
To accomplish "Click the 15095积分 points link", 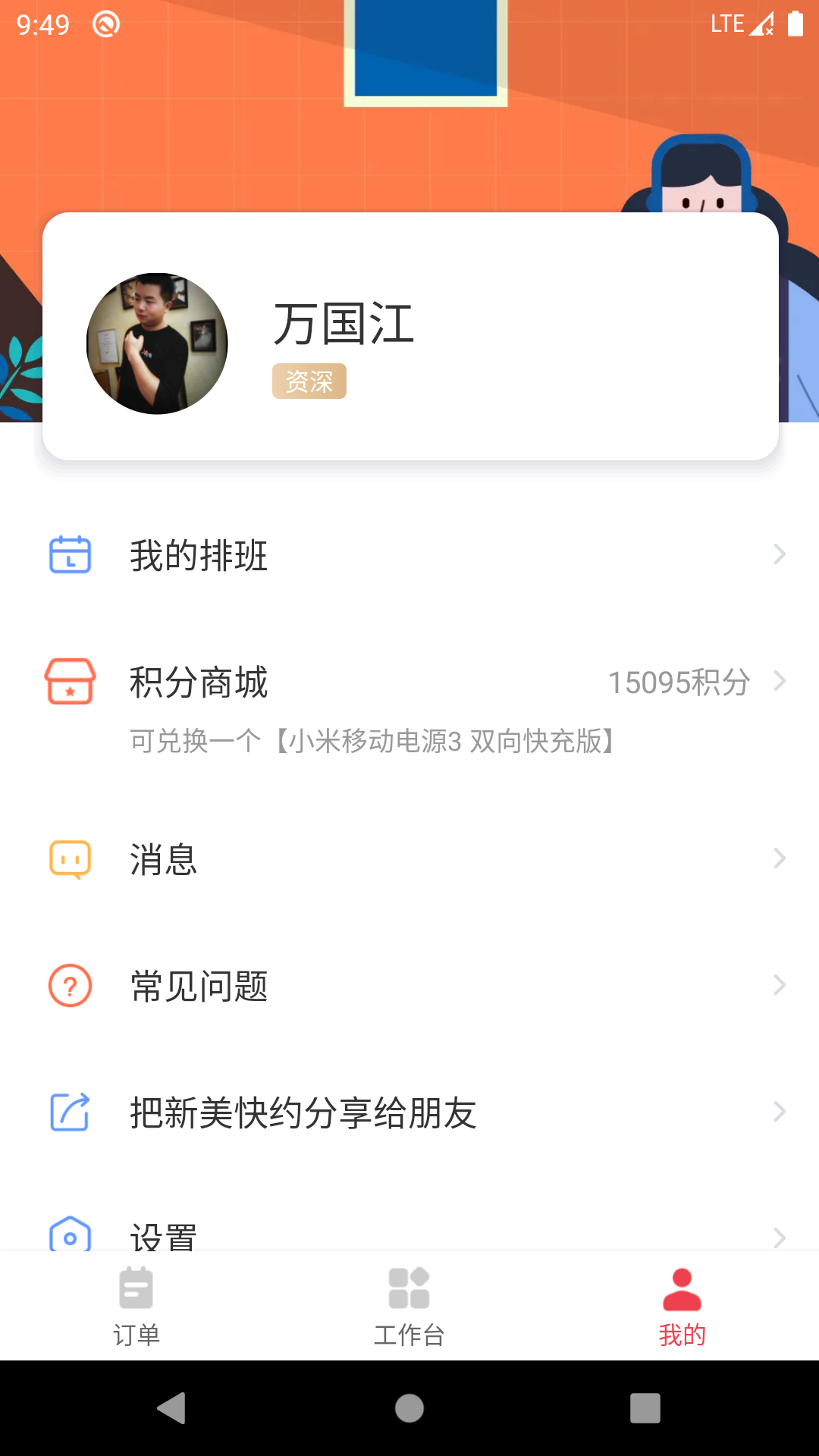I will pyautogui.click(x=679, y=682).
